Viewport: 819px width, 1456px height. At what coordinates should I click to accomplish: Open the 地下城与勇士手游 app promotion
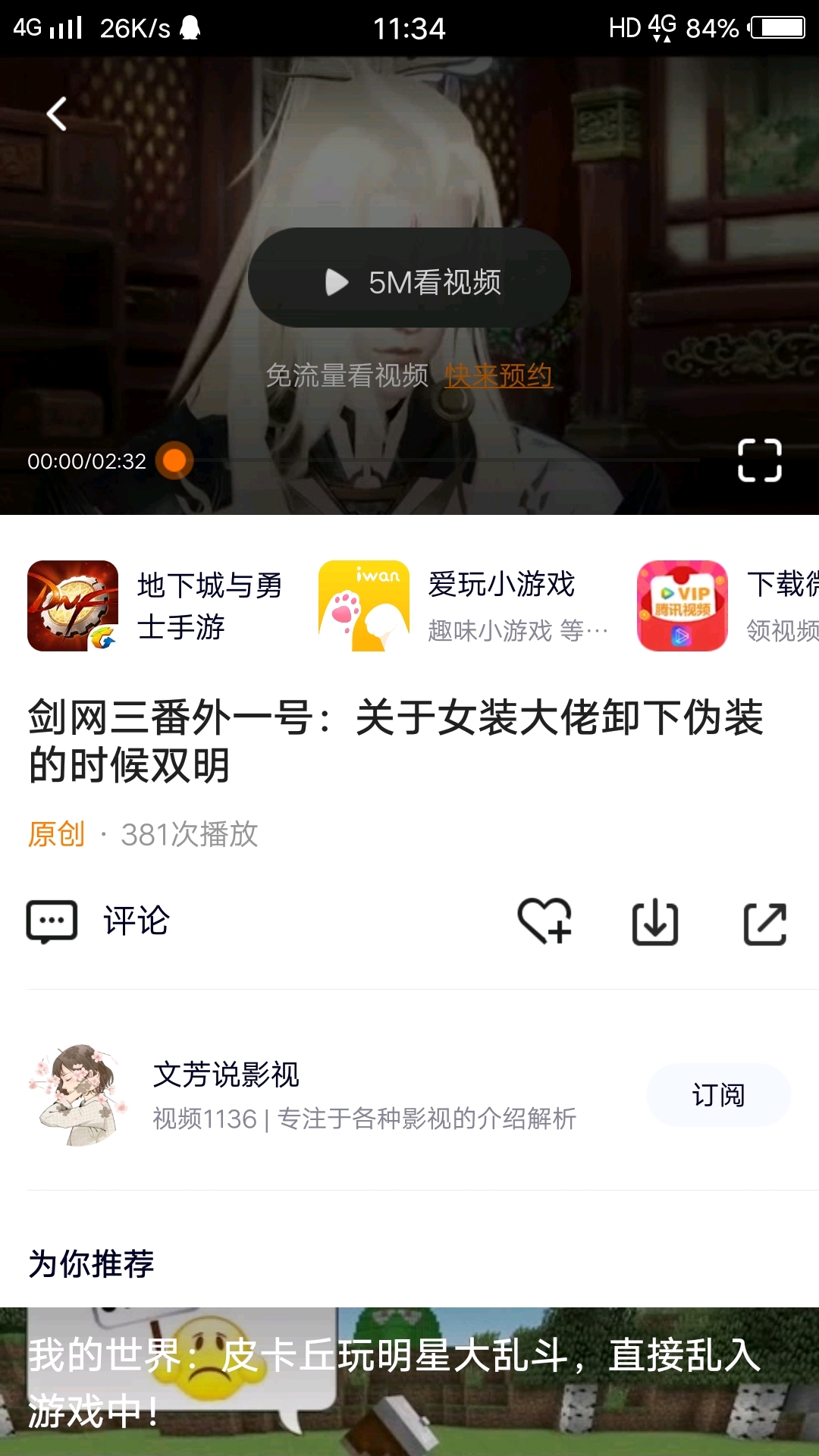[x=155, y=606]
